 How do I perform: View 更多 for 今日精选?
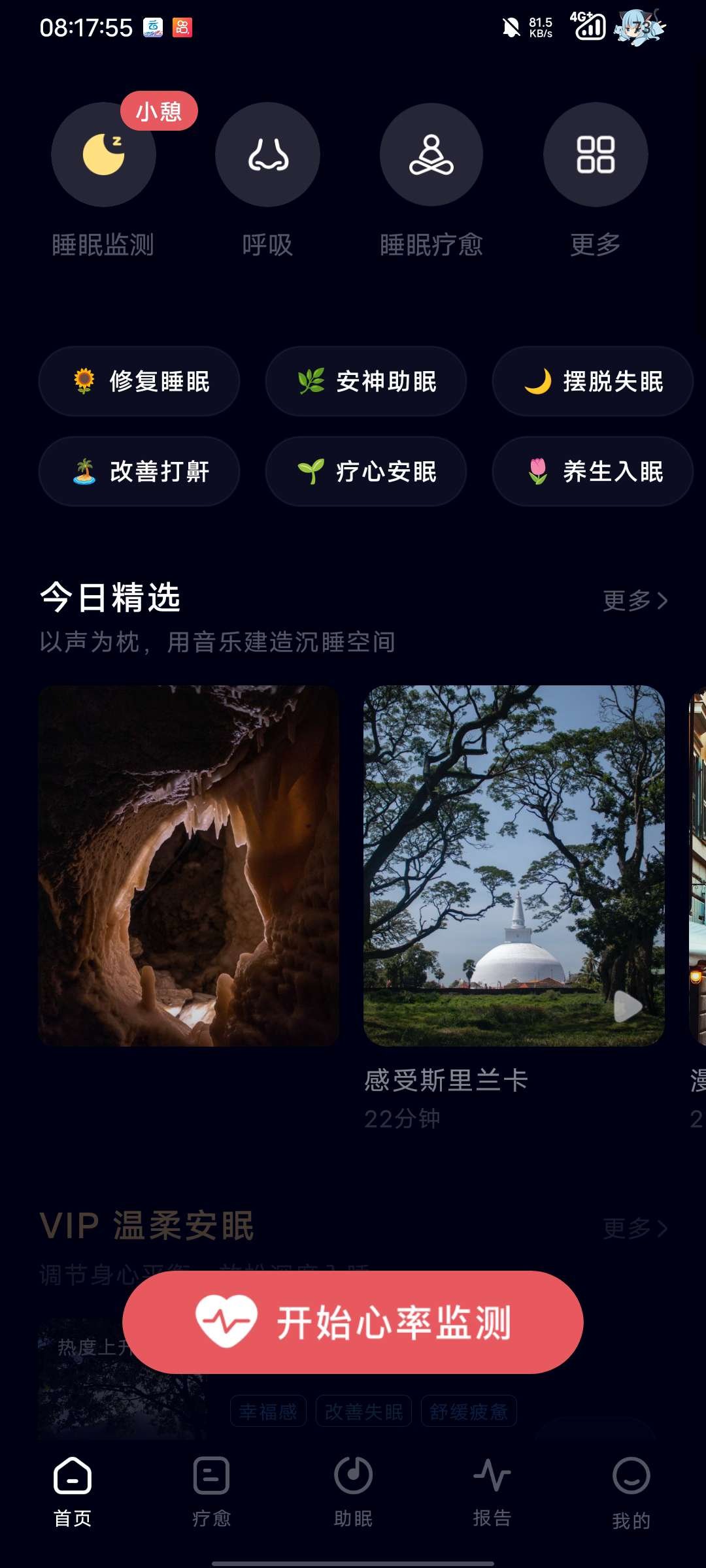click(x=635, y=600)
